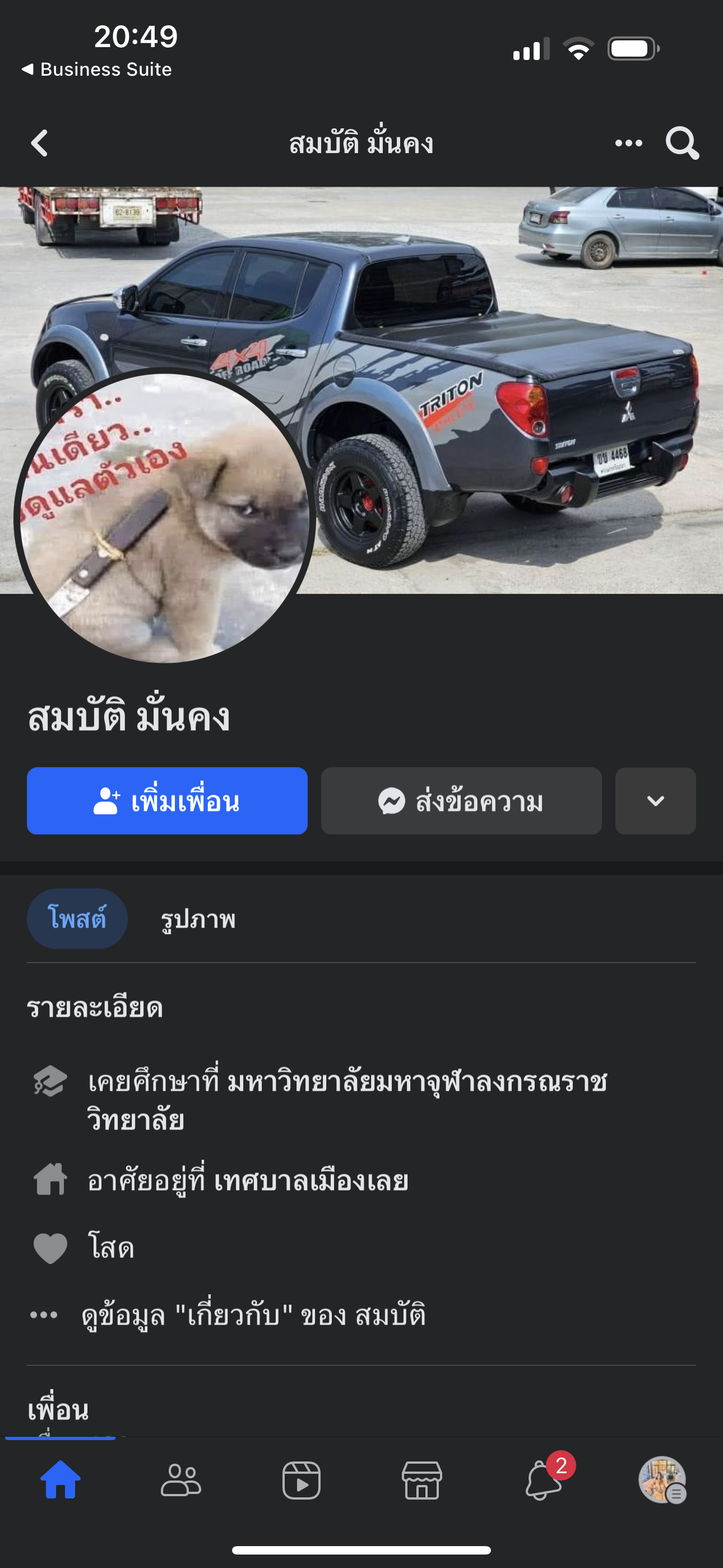Viewport: 723px width, 1568px height.
Task: Open the university link มหาวิทยาลัยมหาจุฬาลงกรณราชวิทยาลัย
Action: (416, 1082)
